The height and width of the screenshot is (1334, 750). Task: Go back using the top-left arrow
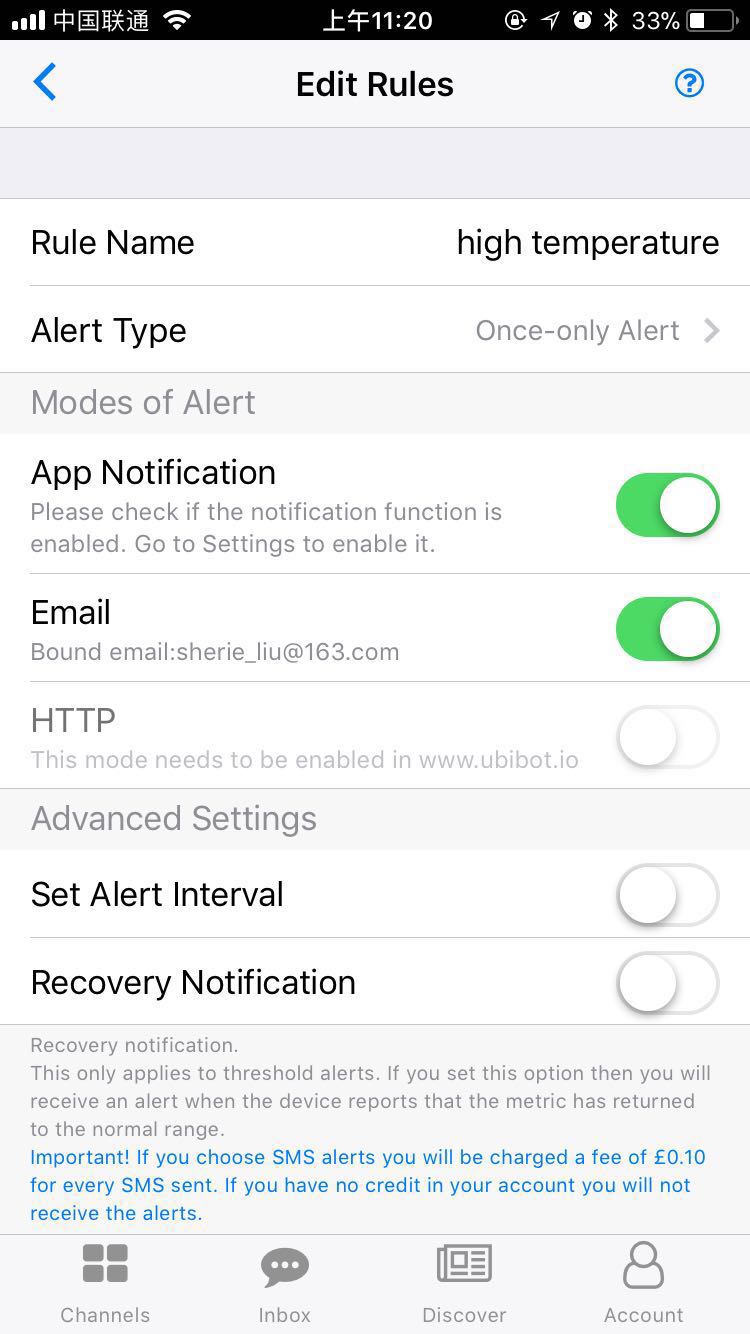45,83
